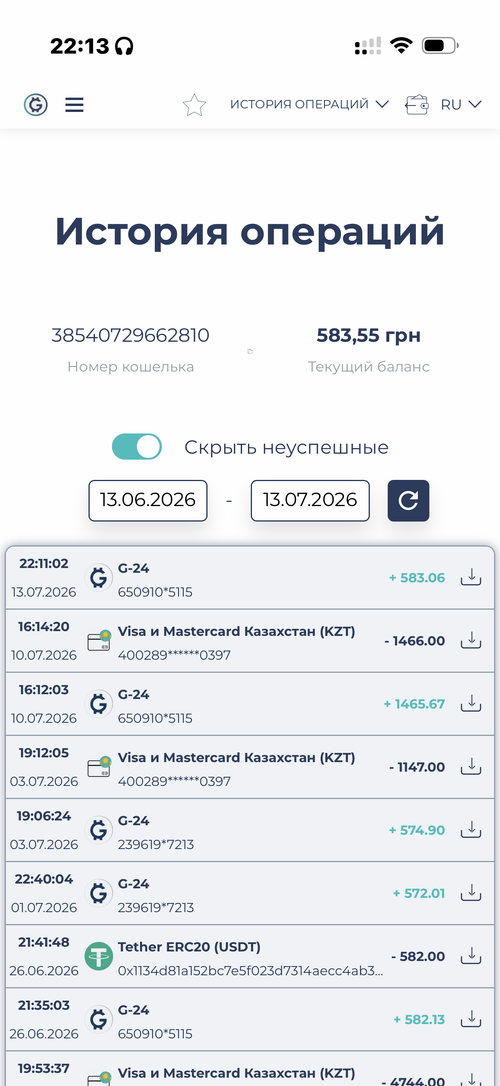Image resolution: width=500 pixels, height=1086 pixels.
Task: Download receipt for Tether -582.00 operation
Action: tap(471, 956)
